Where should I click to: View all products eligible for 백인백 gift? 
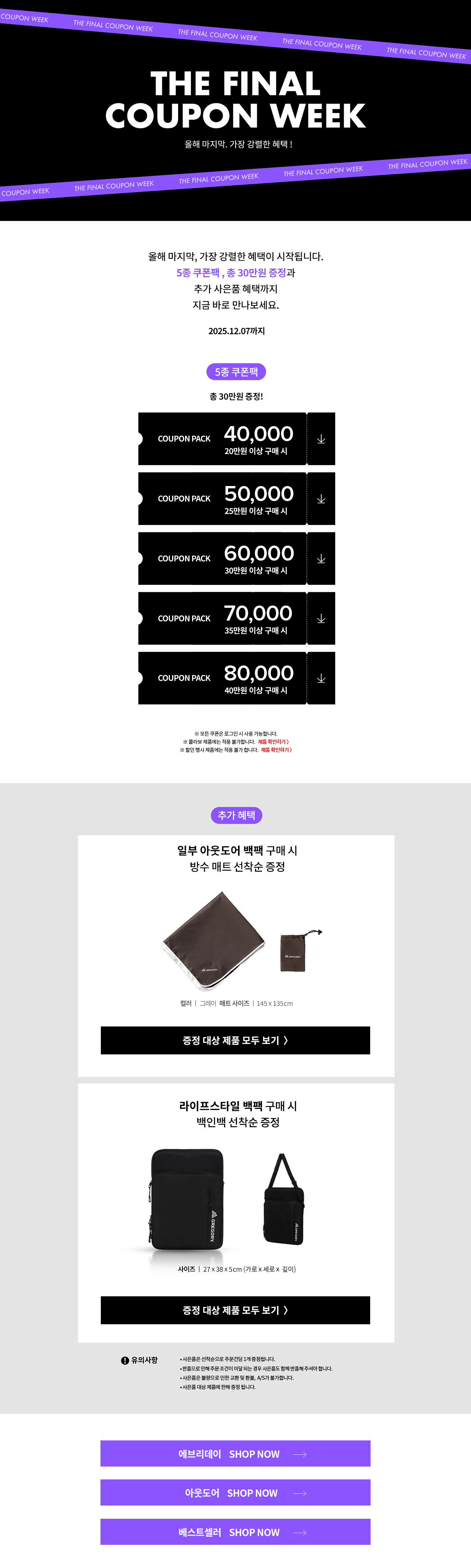(235, 1310)
